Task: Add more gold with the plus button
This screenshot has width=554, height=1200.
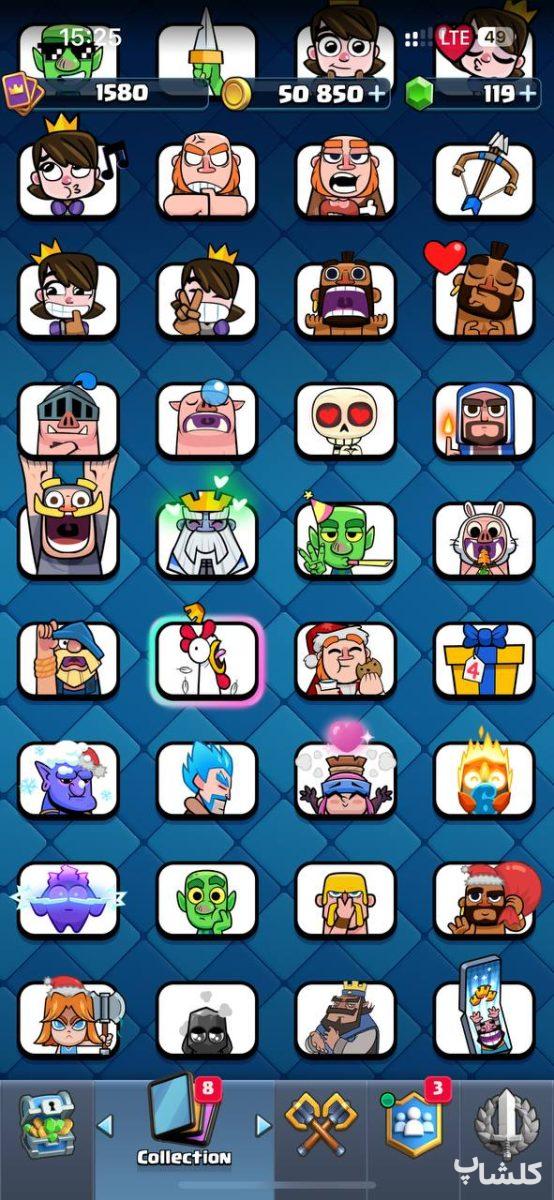Action: (376, 94)
